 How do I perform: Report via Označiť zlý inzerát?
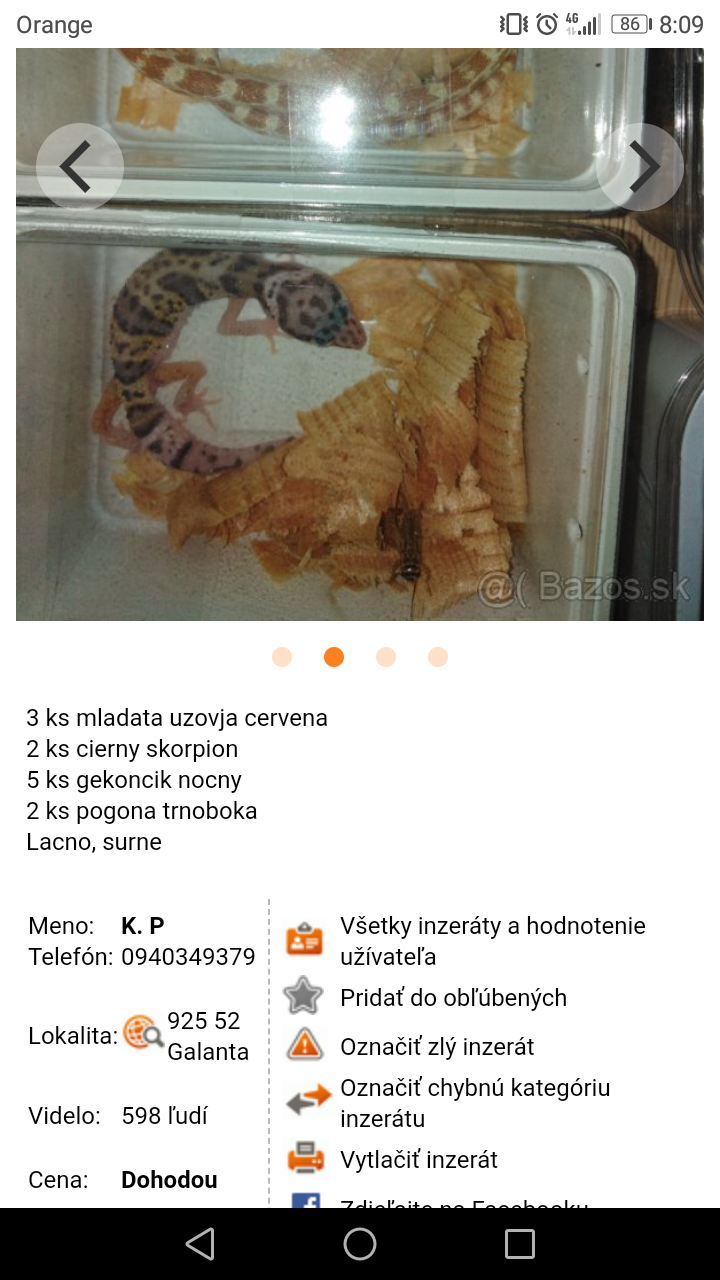437,1047
